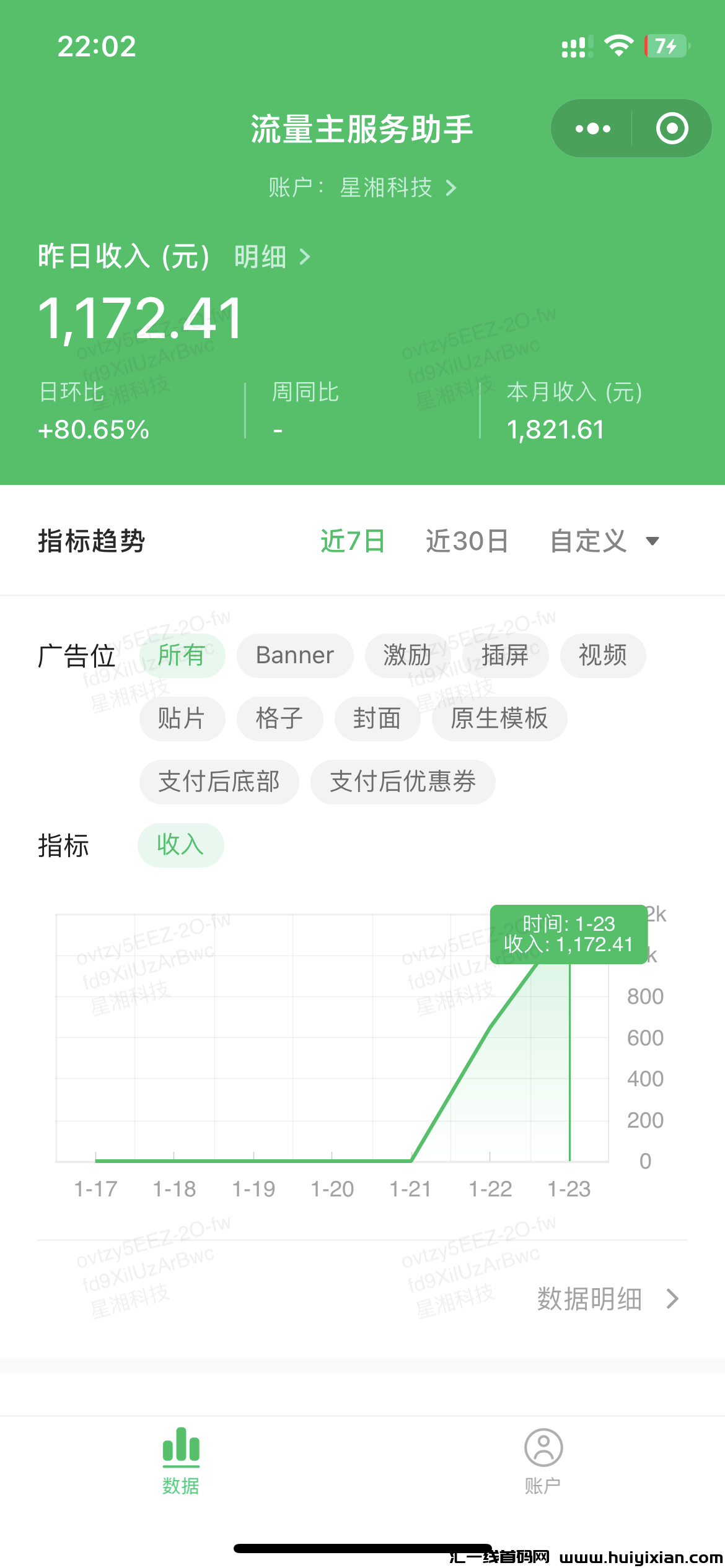Select the 近7日 time range

click(353, 541)
